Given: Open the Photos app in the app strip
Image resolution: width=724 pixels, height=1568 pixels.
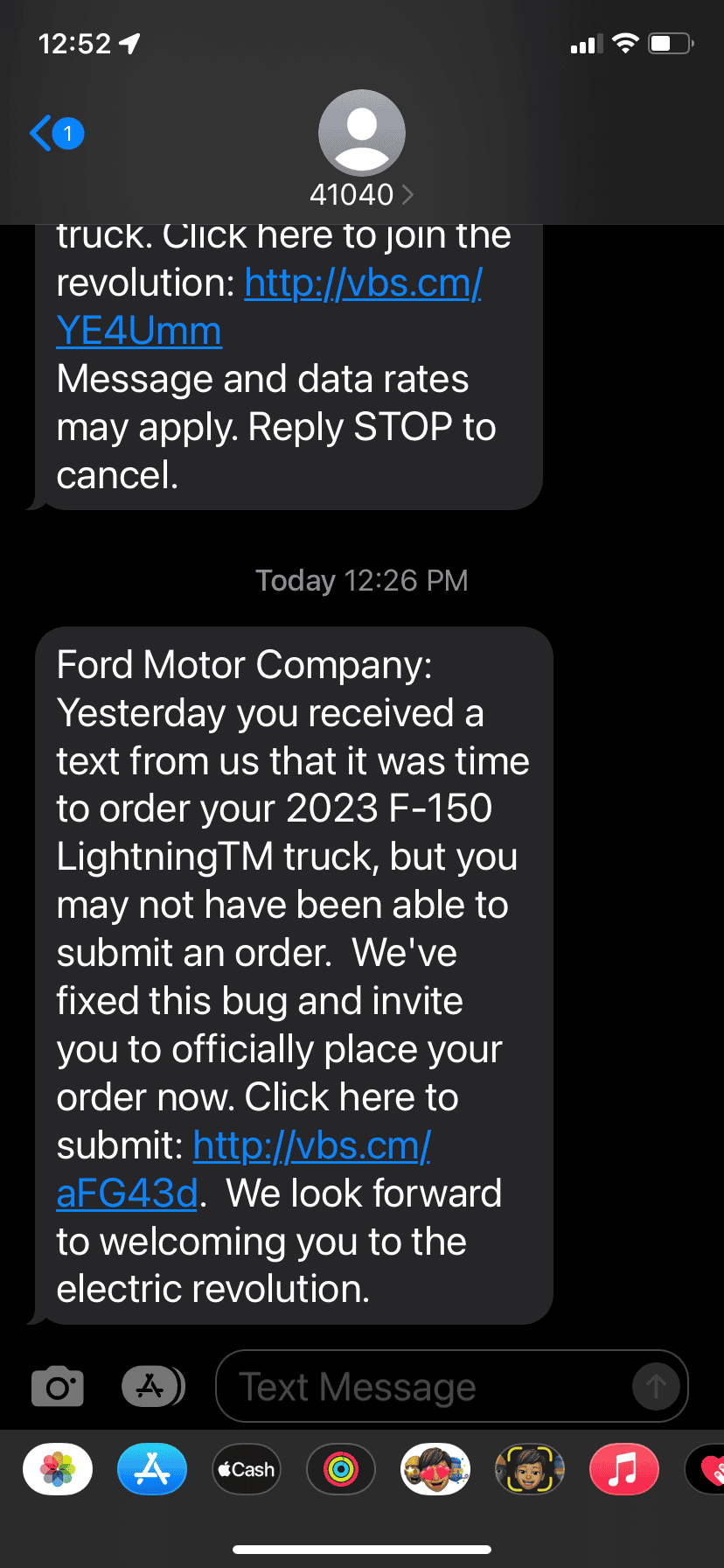Looking at the screenshot, I should (x=58, y=1469).
